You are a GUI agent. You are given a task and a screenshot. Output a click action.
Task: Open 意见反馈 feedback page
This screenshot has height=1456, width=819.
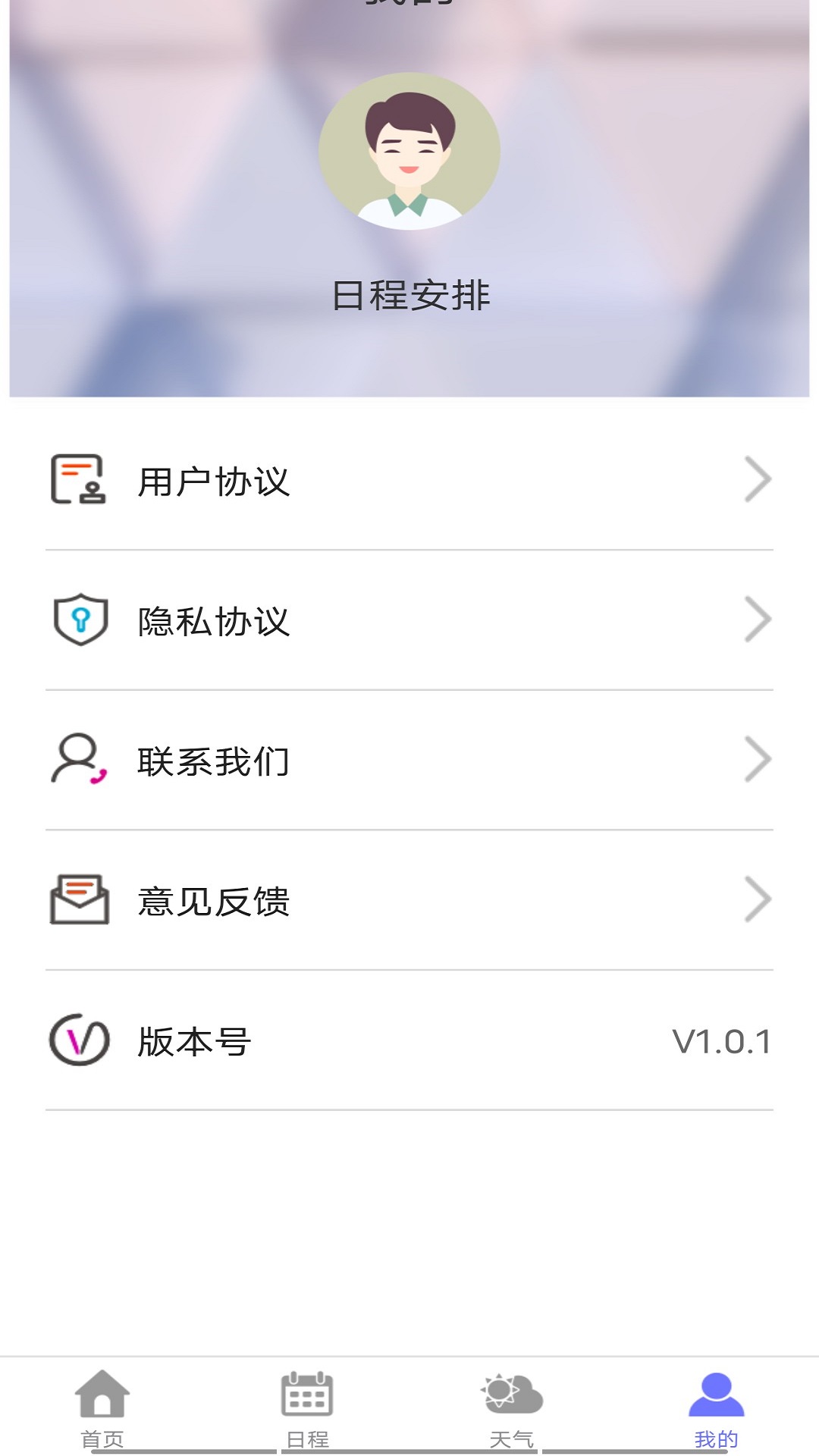click(x=409, y=900)
